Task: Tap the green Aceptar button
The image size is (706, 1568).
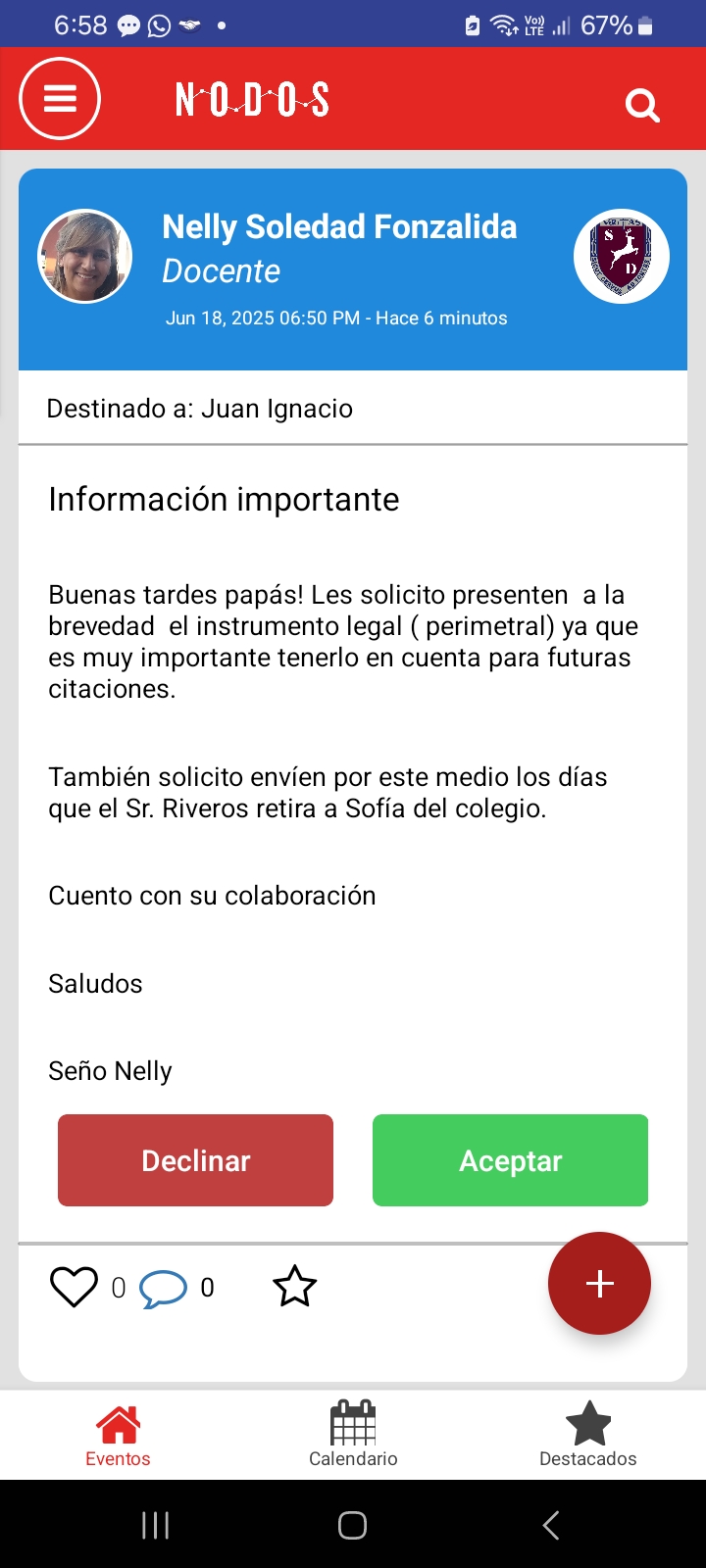Action: (x=510, y=1160)
